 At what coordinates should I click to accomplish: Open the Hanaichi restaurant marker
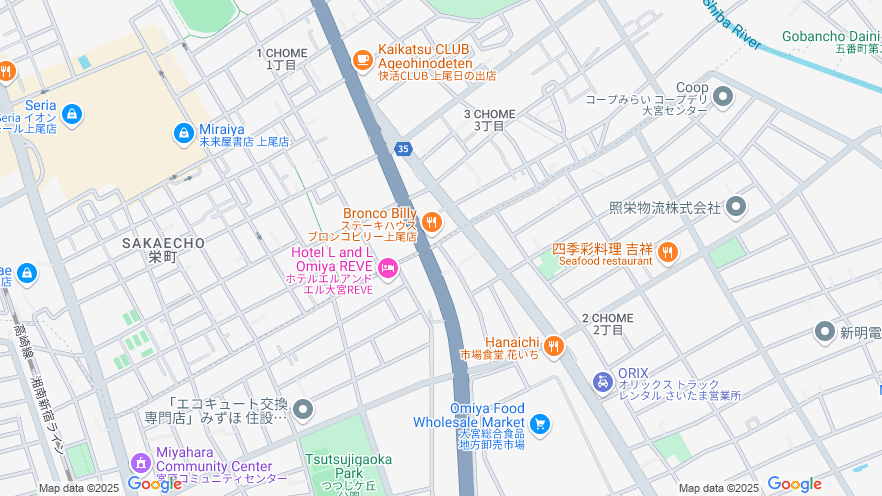(x=554, y=347)
